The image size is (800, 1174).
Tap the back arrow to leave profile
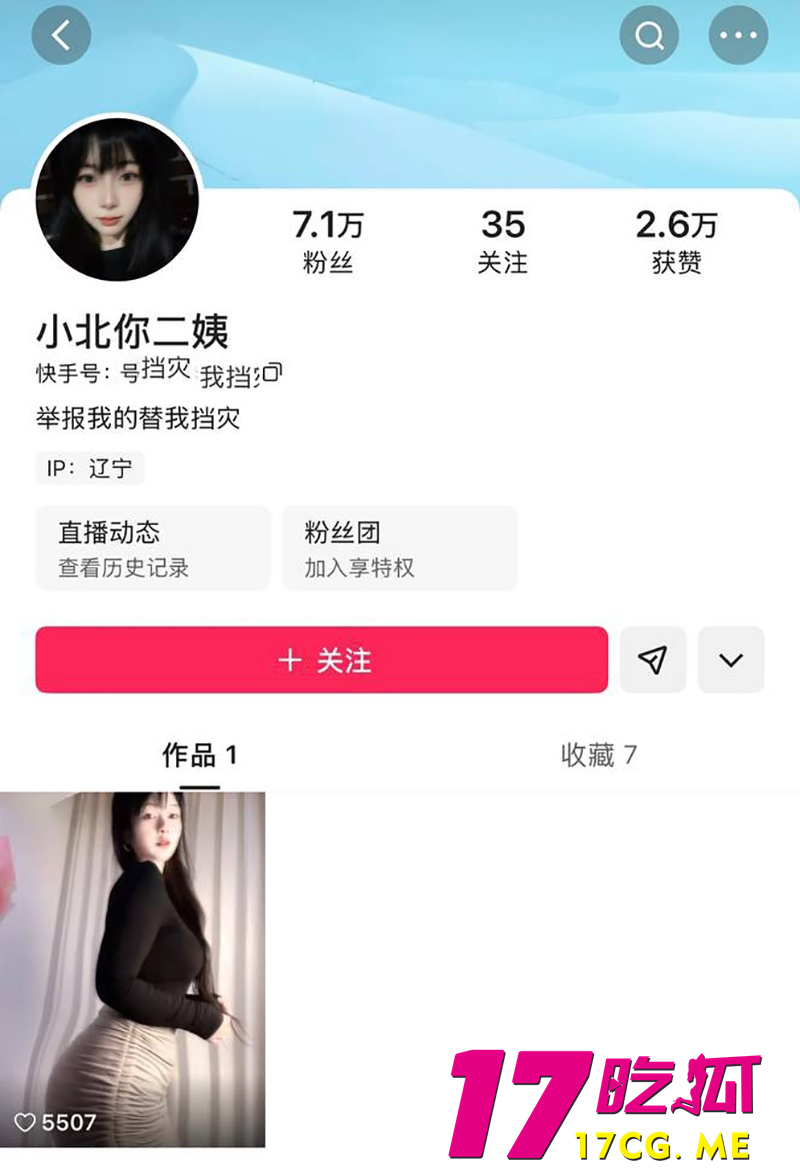coord(61,35)
